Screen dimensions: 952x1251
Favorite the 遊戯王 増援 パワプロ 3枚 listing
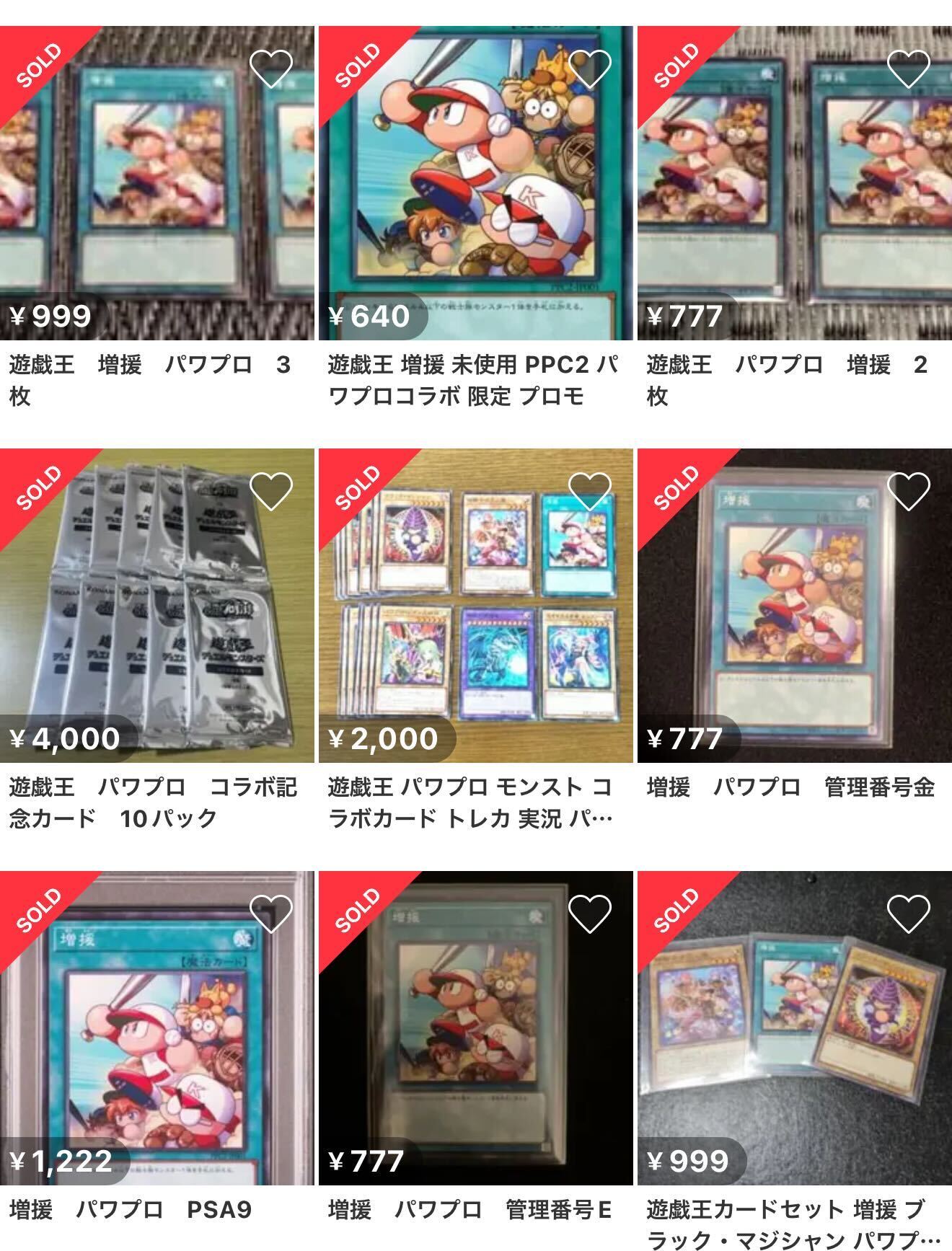click(270, 68)
